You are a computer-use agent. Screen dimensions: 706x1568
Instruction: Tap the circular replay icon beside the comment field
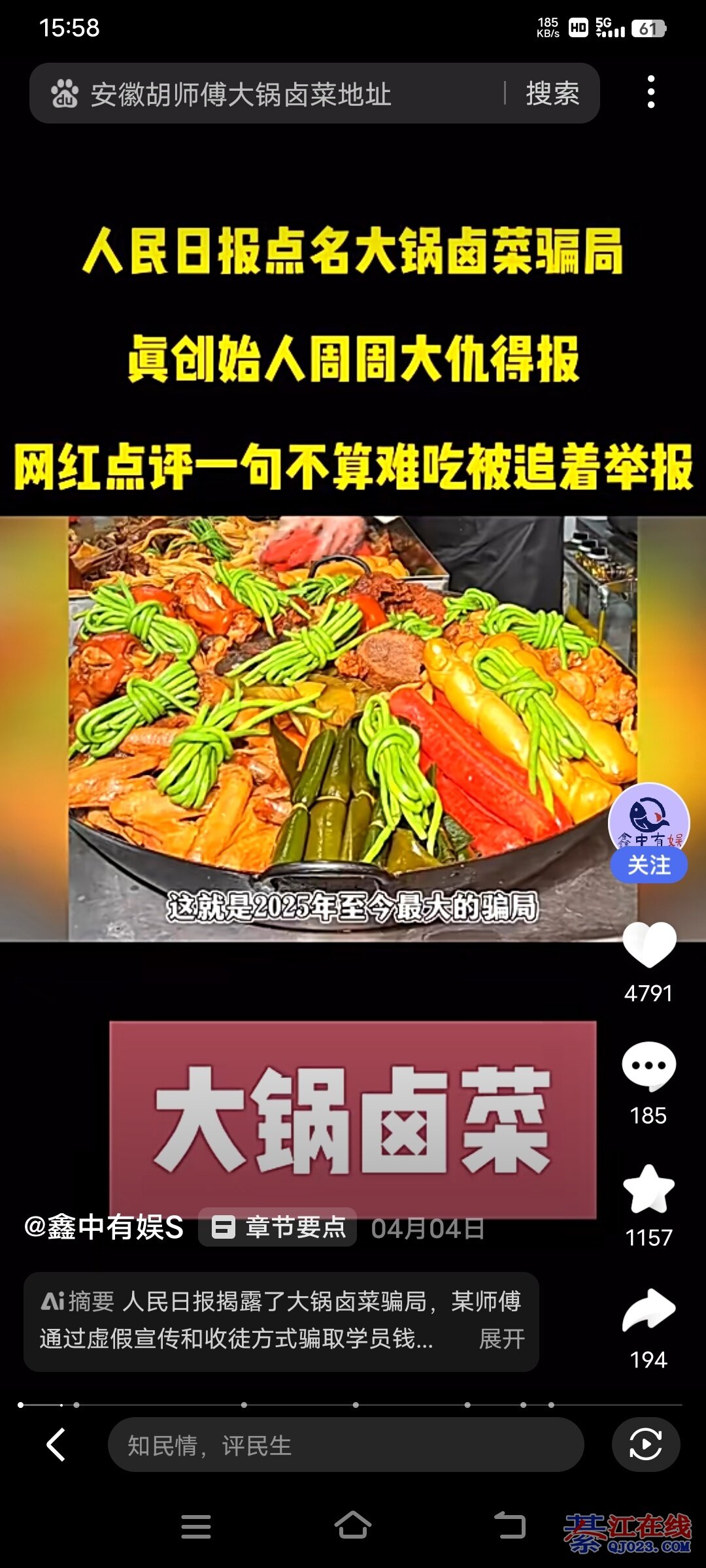[x=645, y=1445]
